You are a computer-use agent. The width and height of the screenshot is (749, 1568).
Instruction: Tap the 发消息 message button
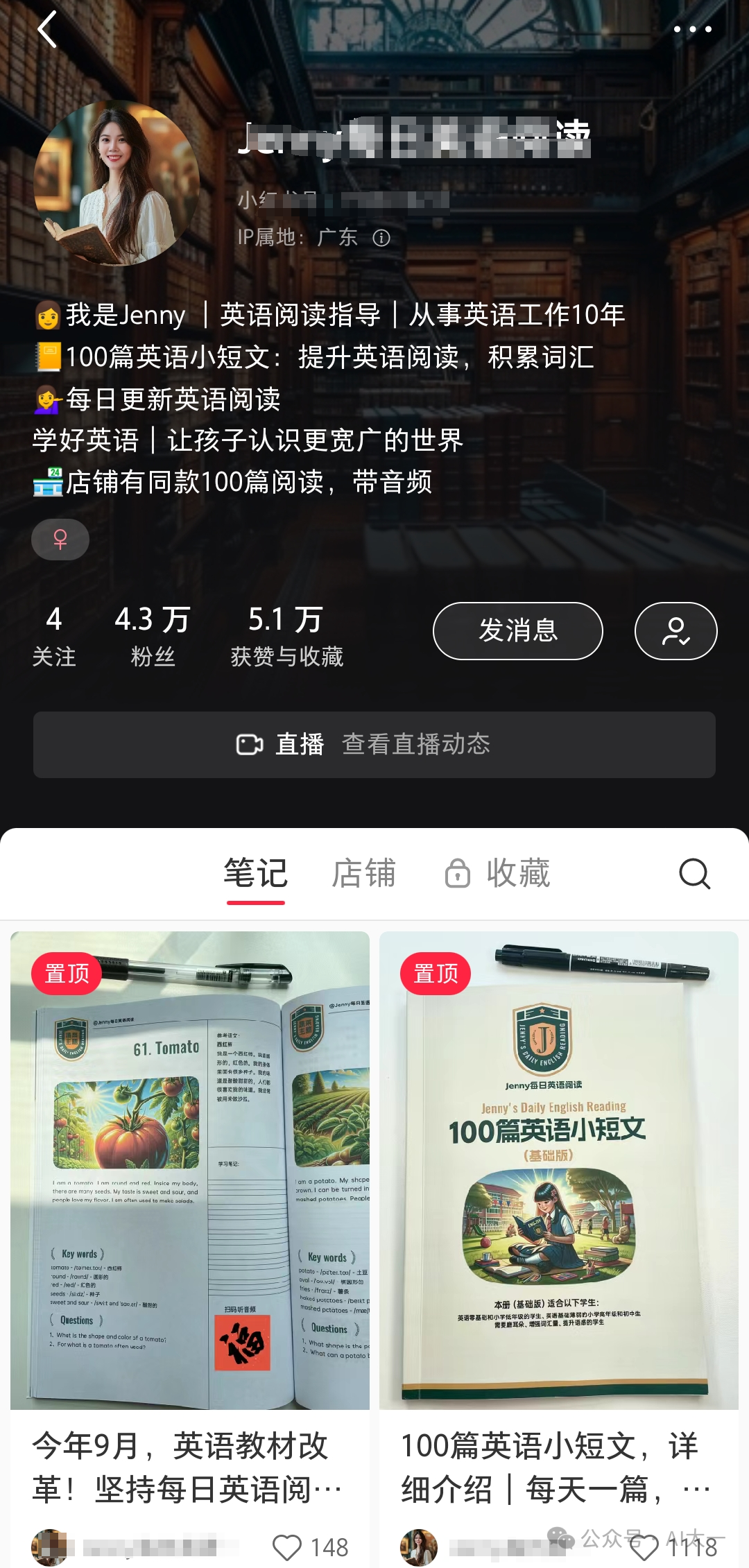(517, 631)
